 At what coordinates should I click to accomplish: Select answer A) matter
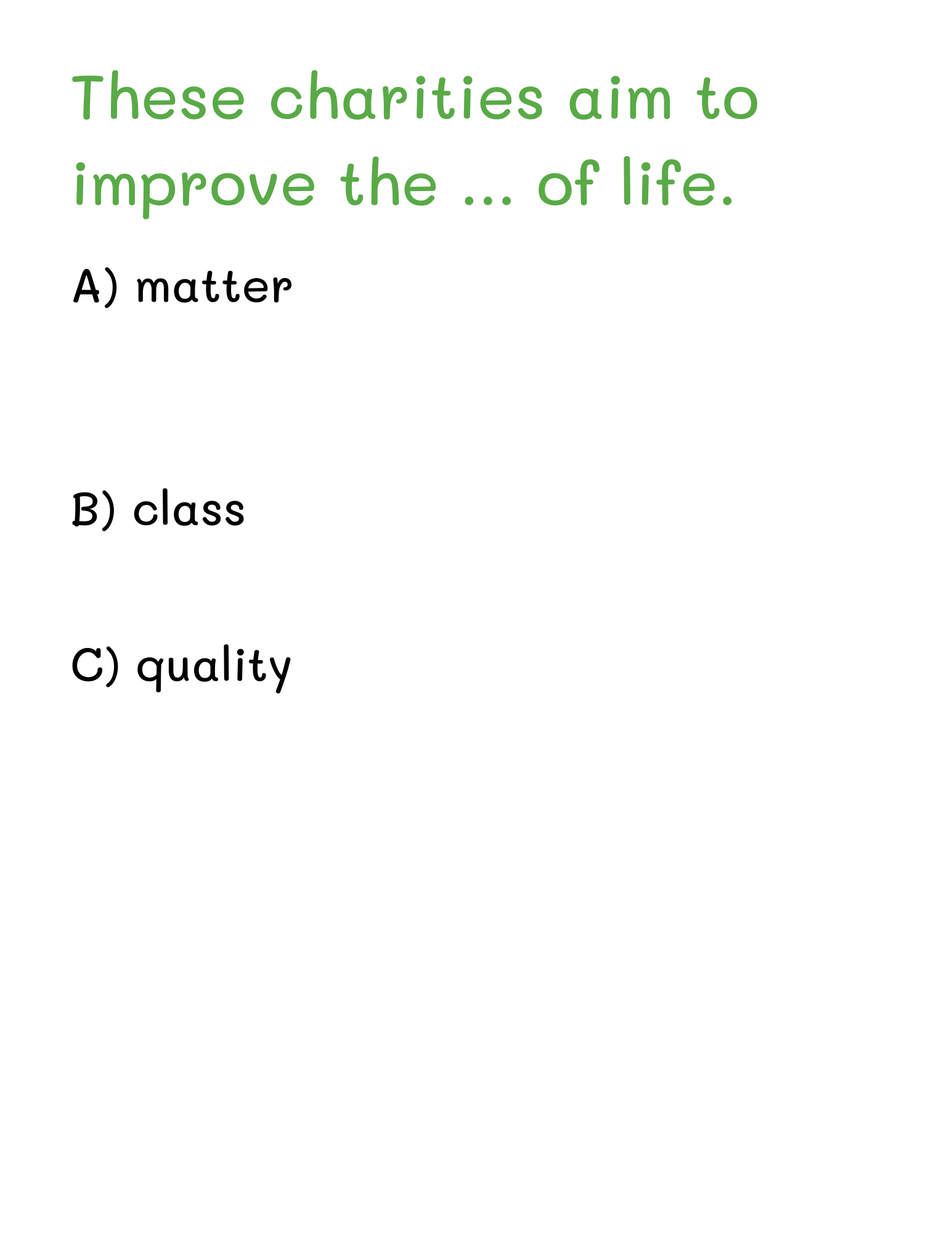click(x=182, y=287)
